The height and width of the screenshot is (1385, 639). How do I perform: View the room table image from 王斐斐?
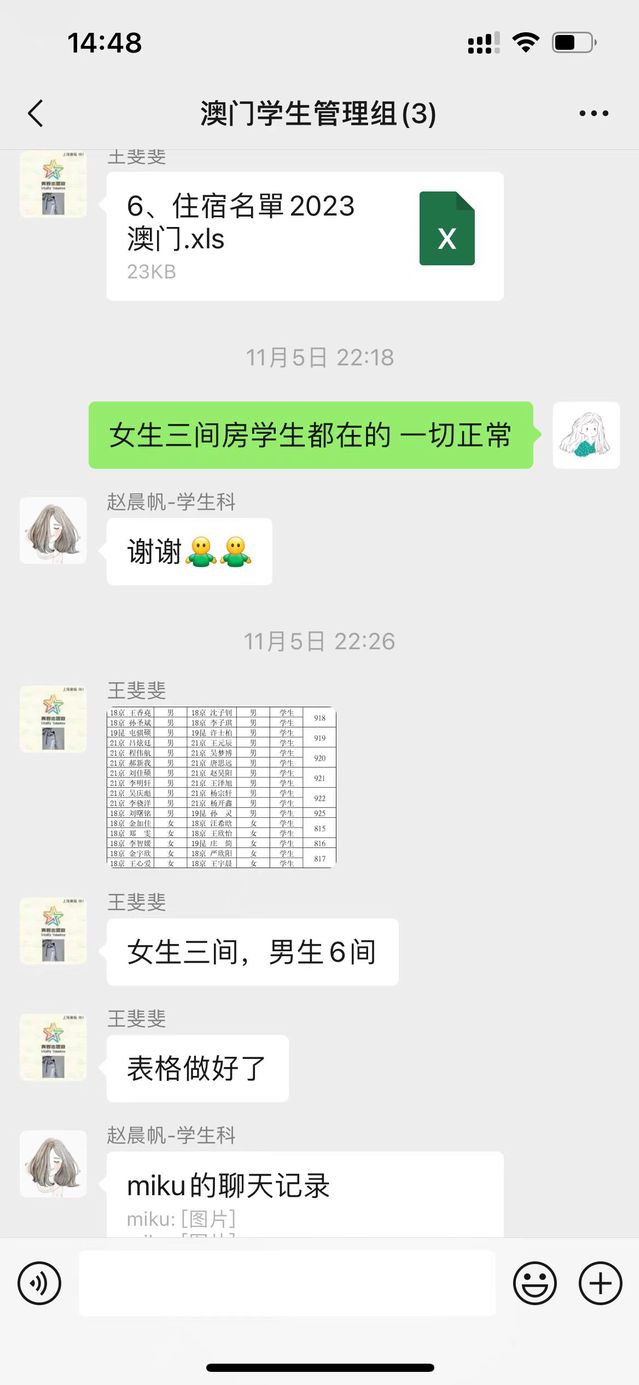pyautogui.click(x=222, y=786)
